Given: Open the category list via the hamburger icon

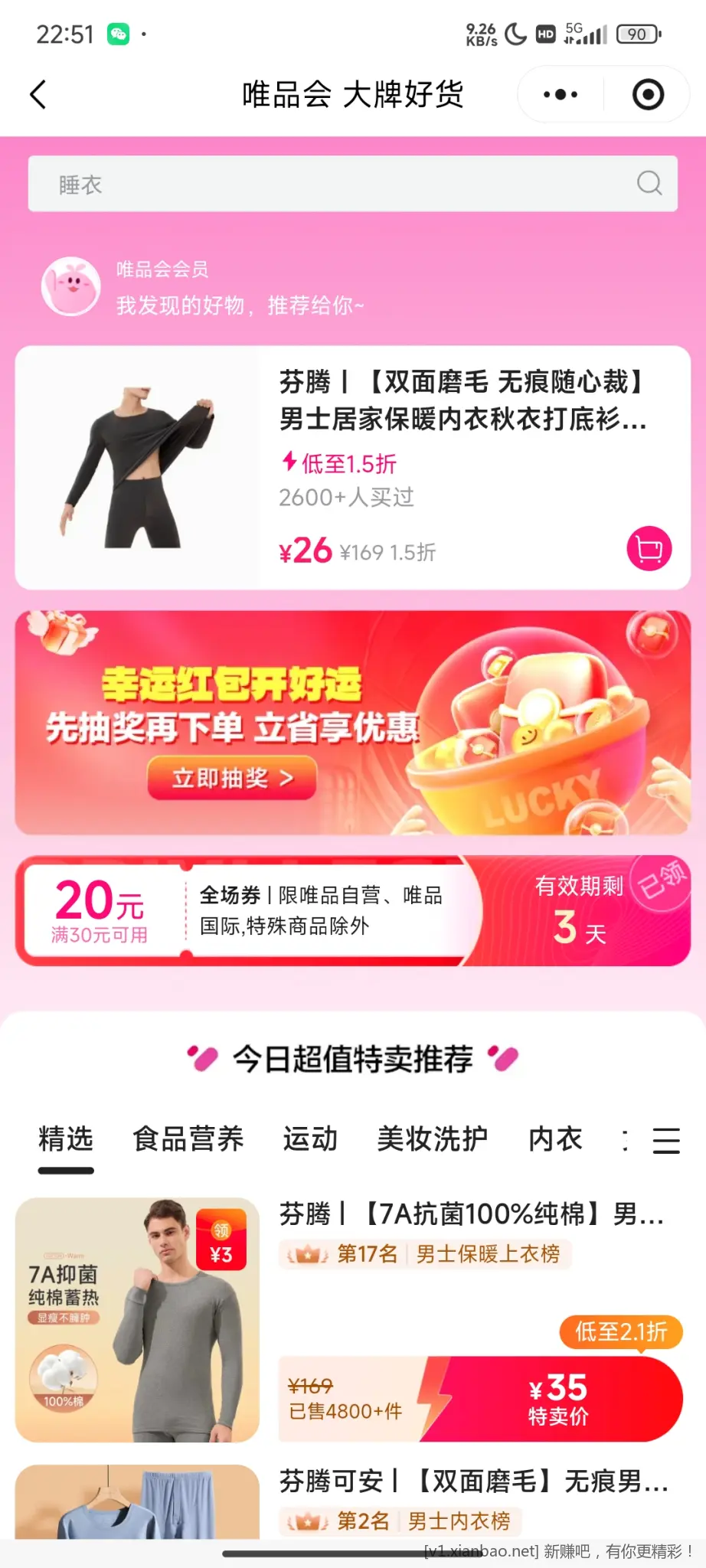Looking at the screenshot, I should tap(665, 1140).
